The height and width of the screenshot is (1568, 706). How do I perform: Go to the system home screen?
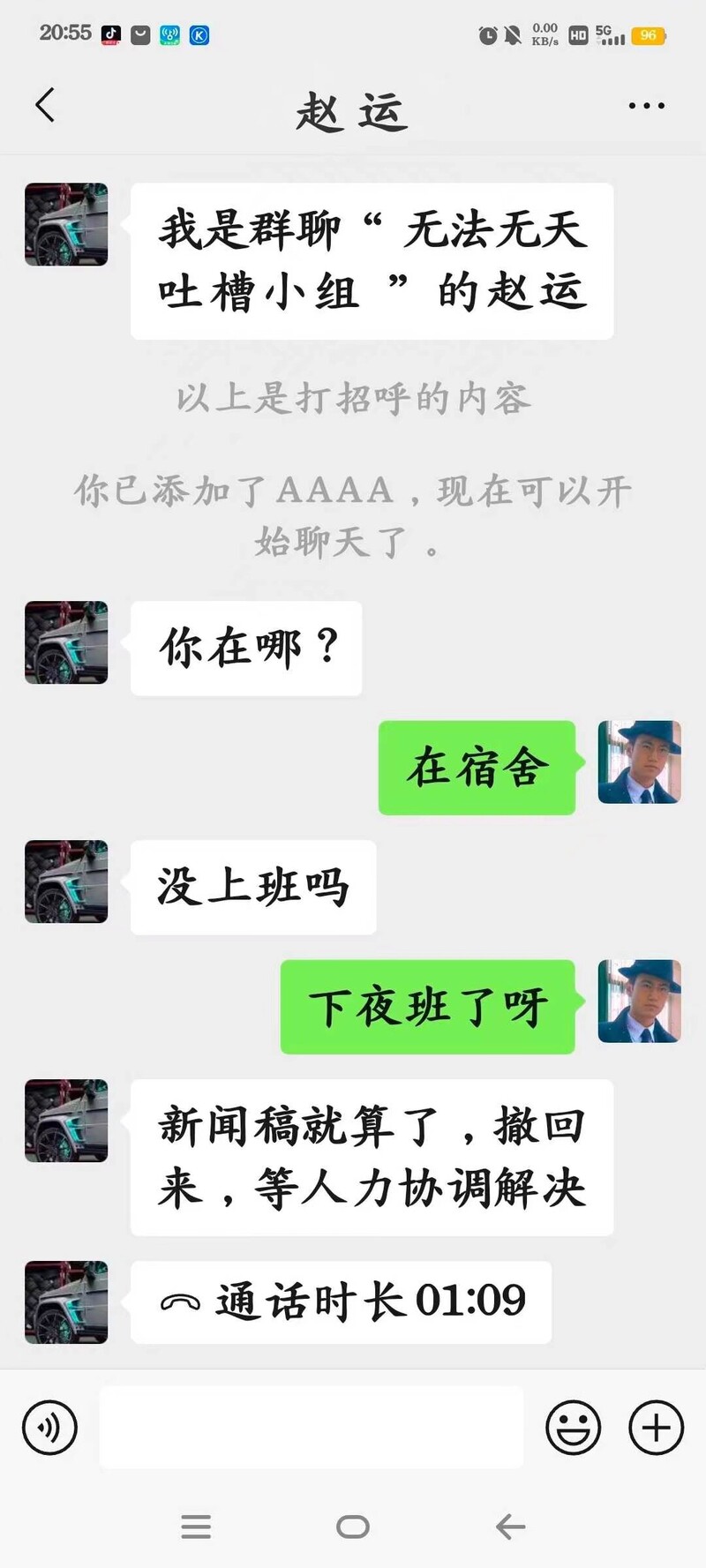(x=353, y=1527)
